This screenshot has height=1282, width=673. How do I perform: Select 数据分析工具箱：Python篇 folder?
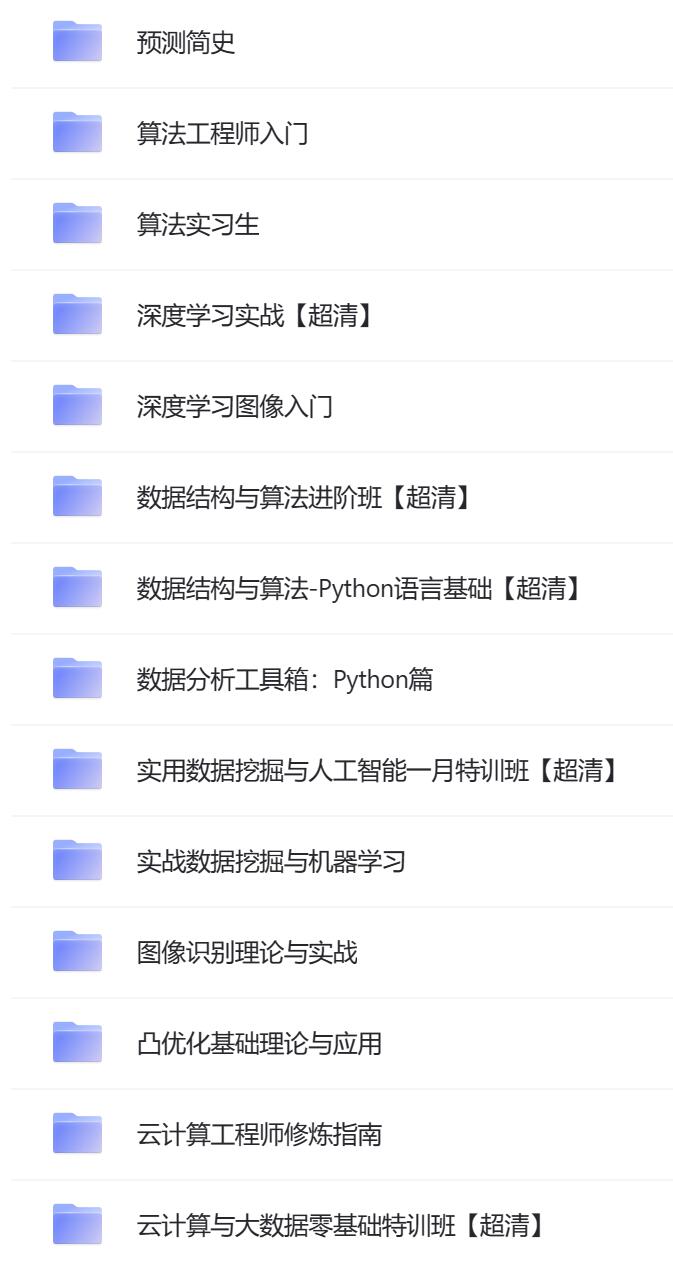tap(285, 680)
